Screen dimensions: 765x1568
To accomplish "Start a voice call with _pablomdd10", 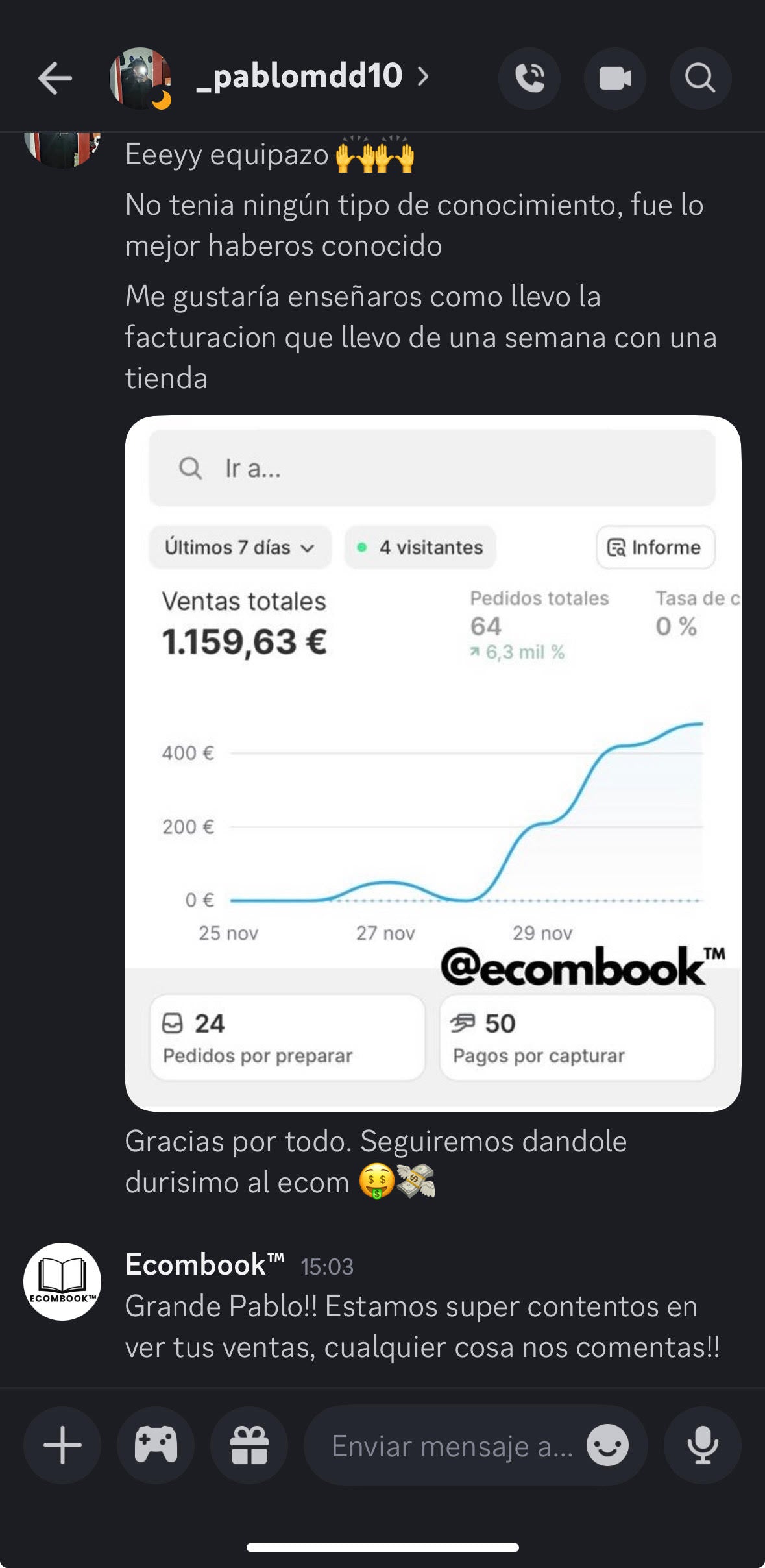I will click(x=529, y=79).
